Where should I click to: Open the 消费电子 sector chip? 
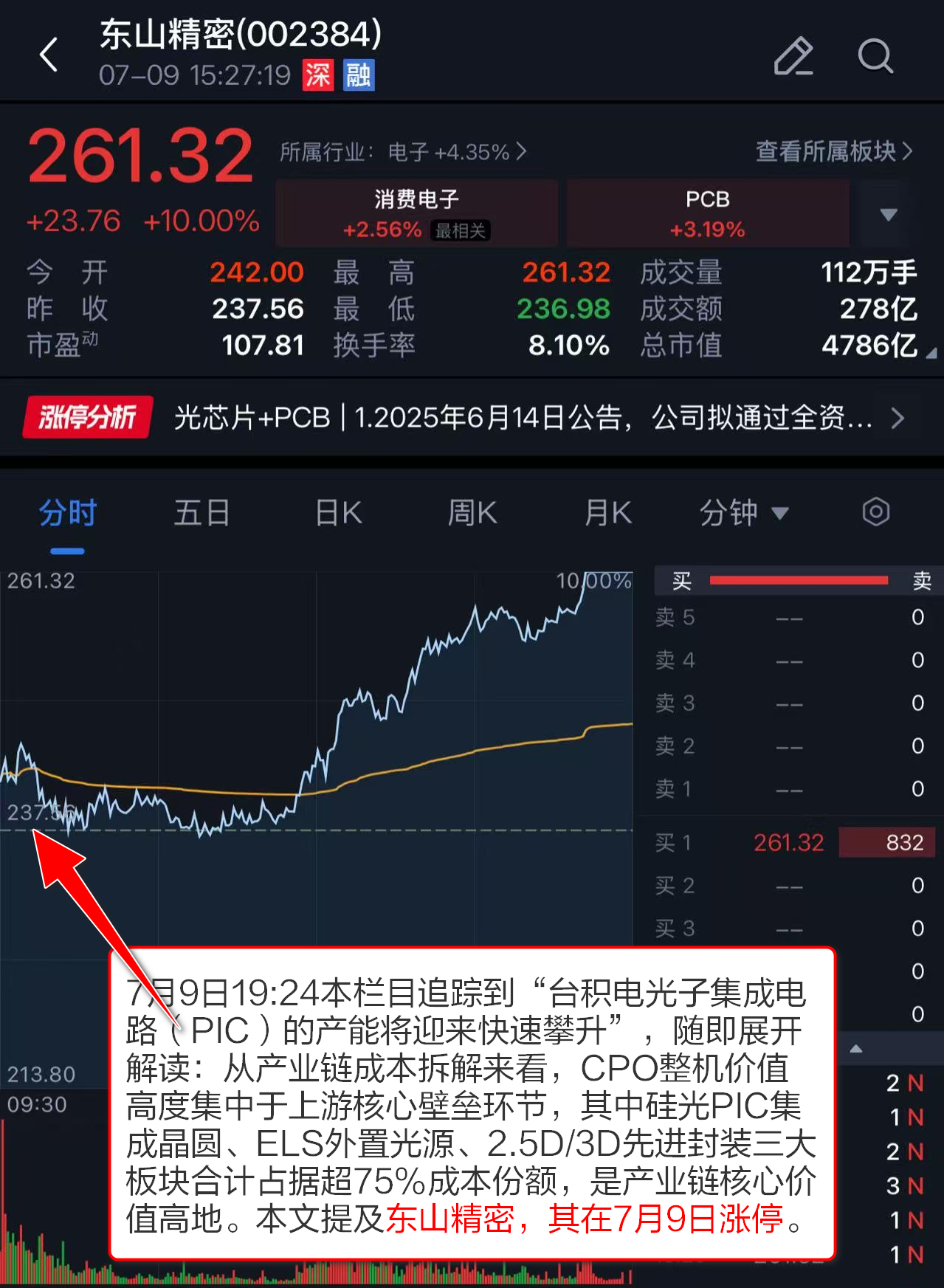pos(416,213)
